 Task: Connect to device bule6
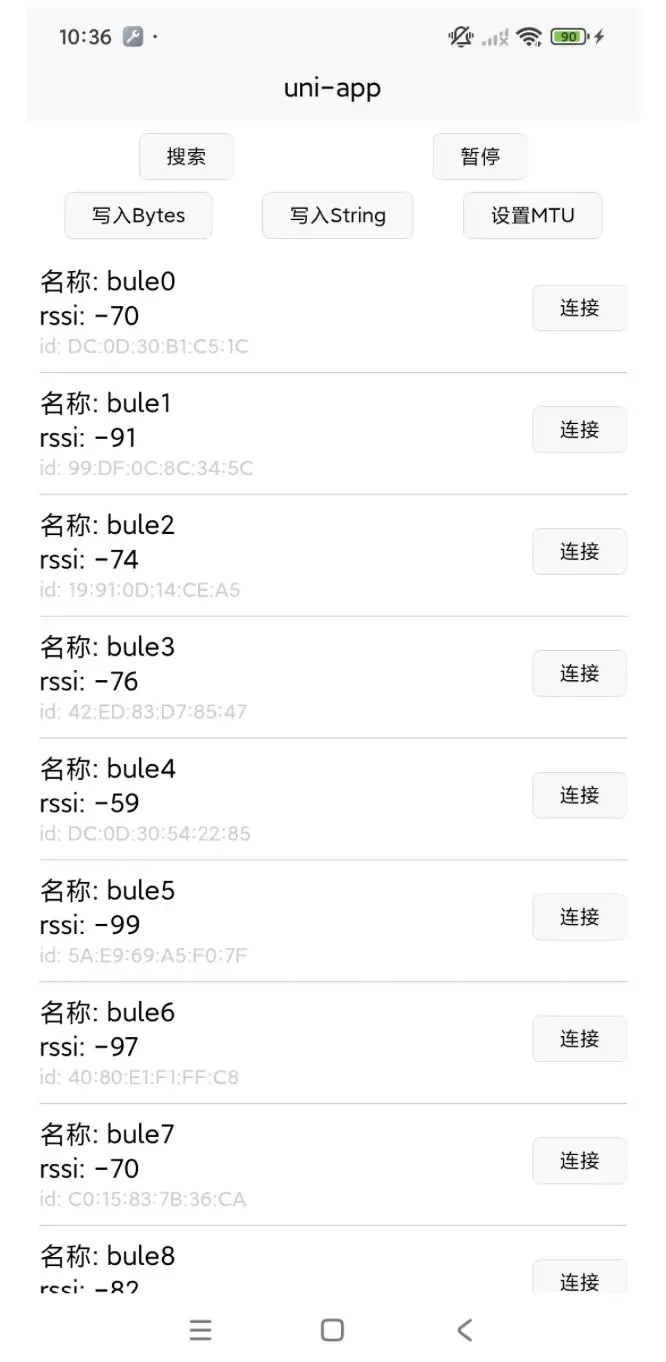(x=579, y=1039)
